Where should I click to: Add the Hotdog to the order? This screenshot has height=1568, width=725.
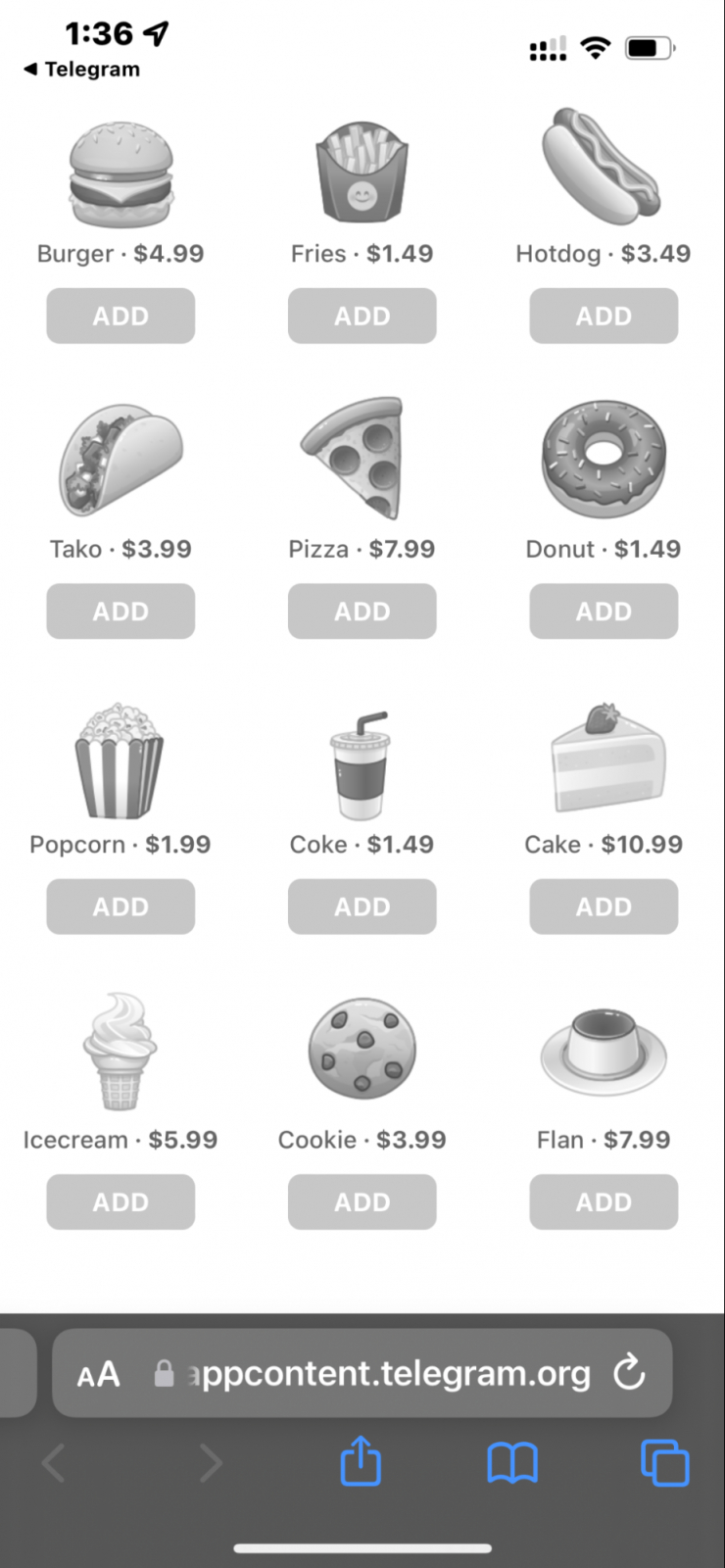(x=604, y=316)
